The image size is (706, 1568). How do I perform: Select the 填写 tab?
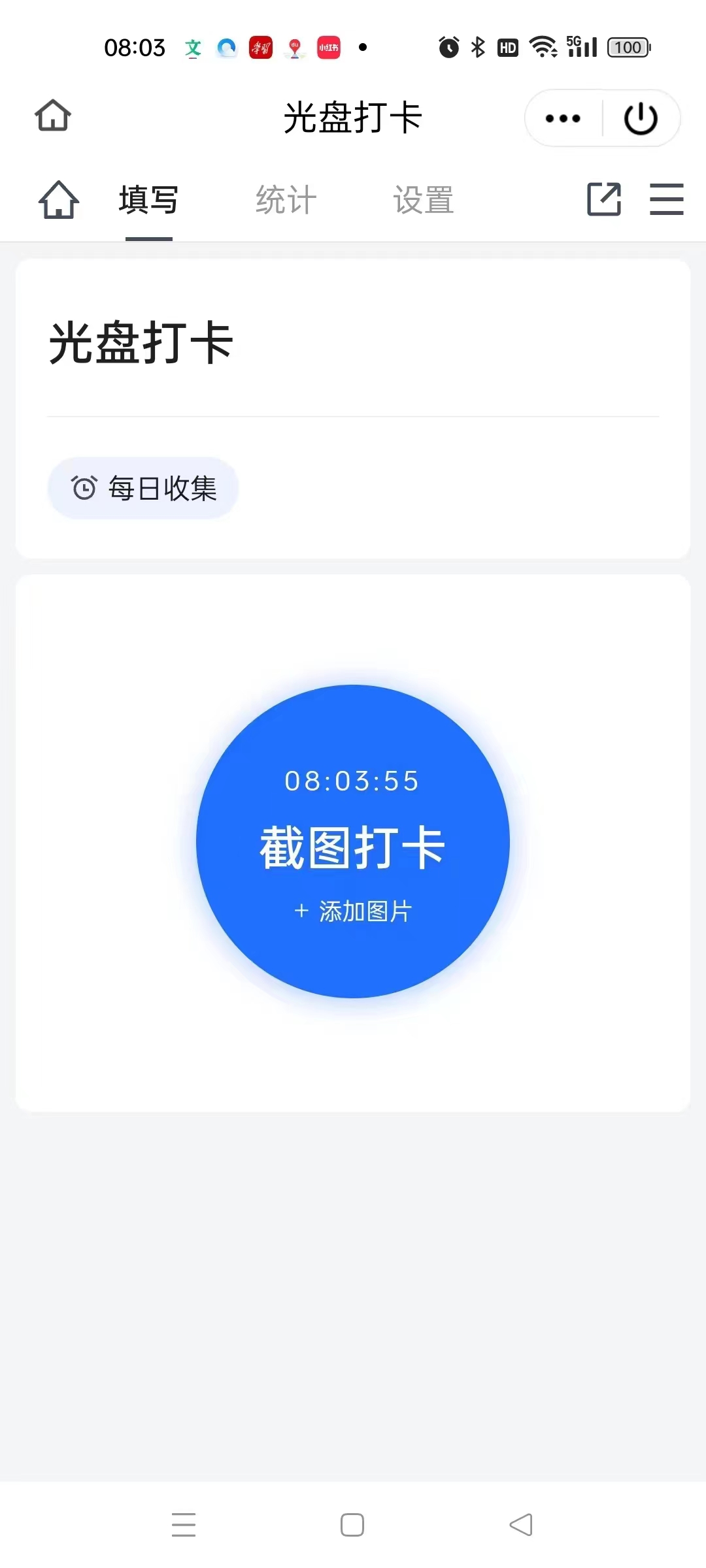tap(148, 200)
